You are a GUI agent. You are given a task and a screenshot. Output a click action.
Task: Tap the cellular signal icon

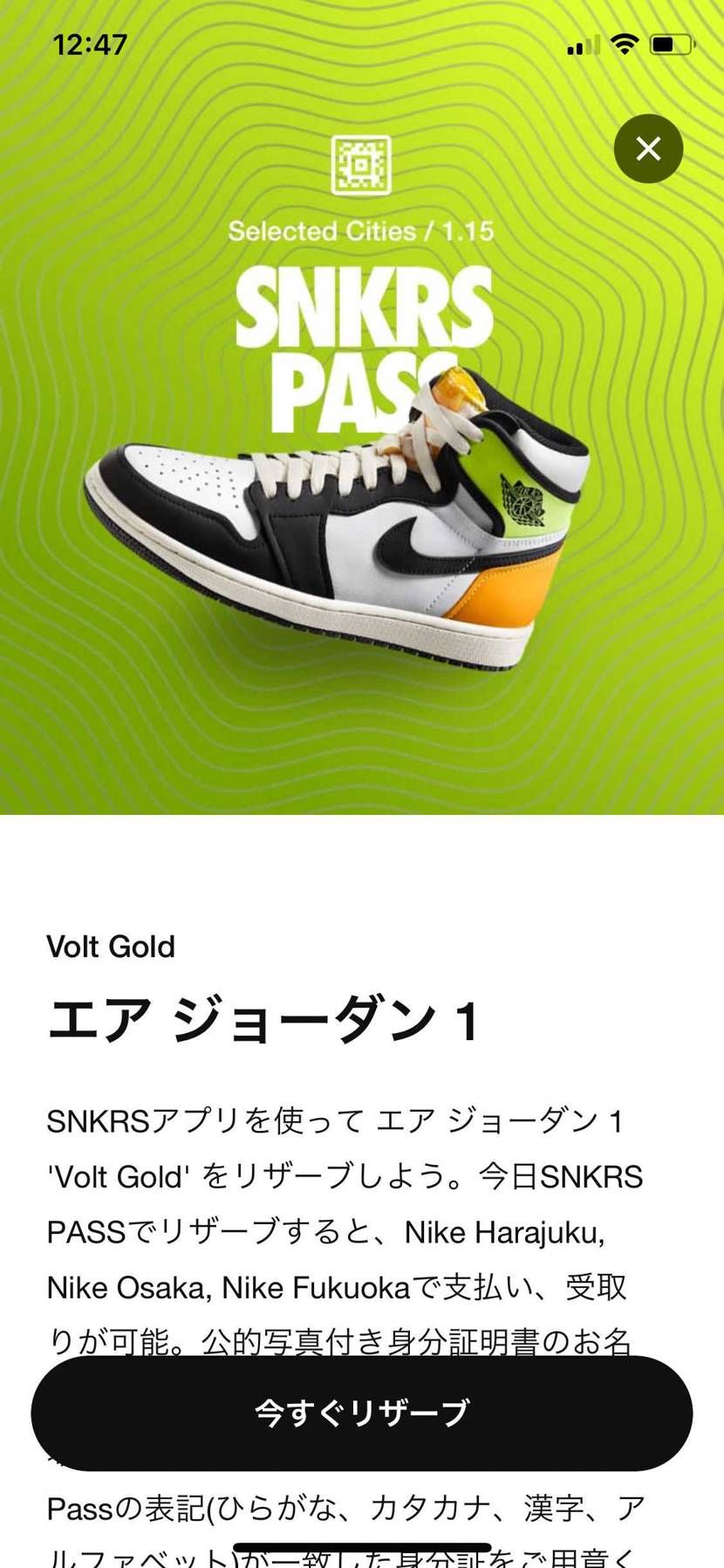pos(583,45)
